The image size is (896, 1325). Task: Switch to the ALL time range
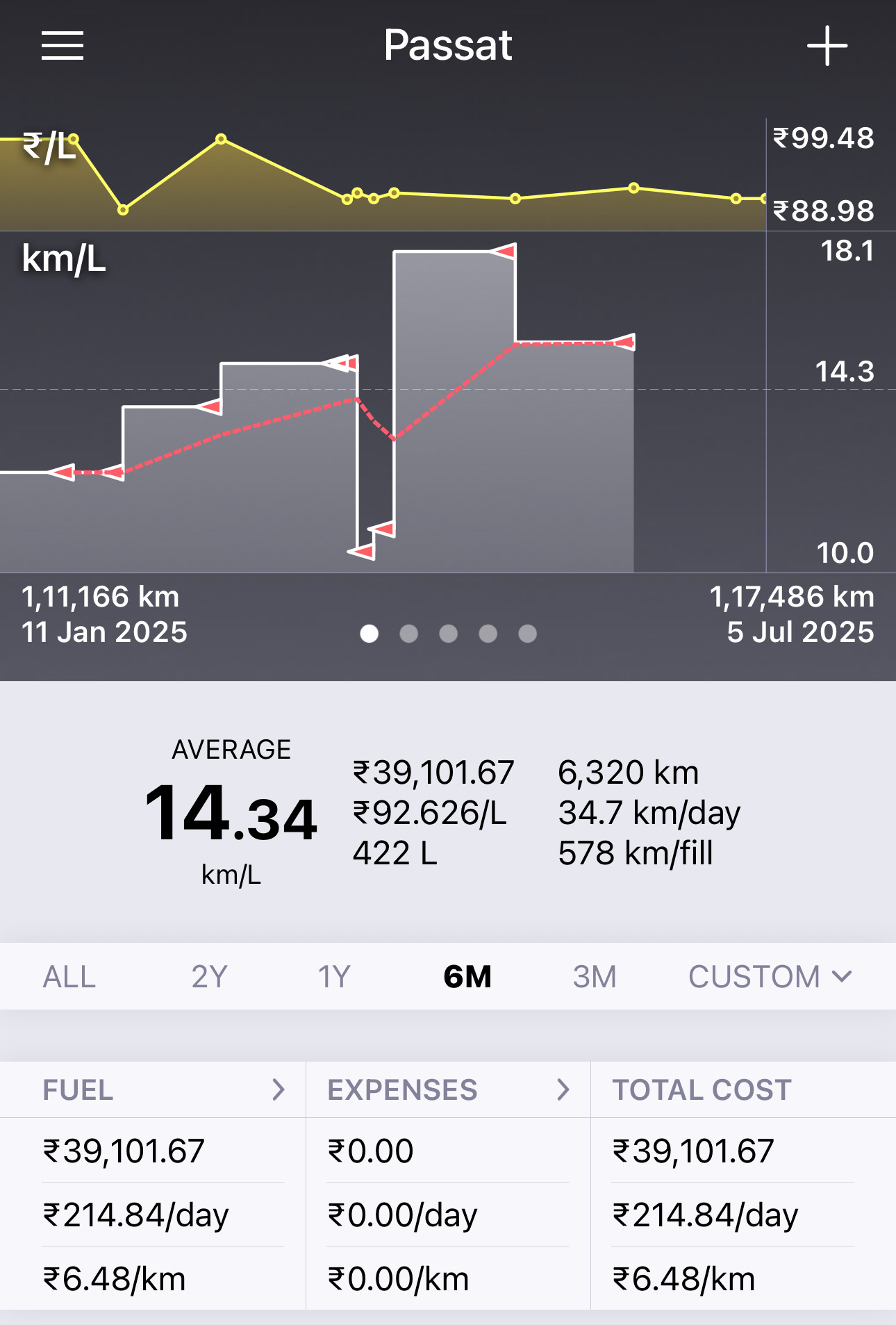click(69, 977)
